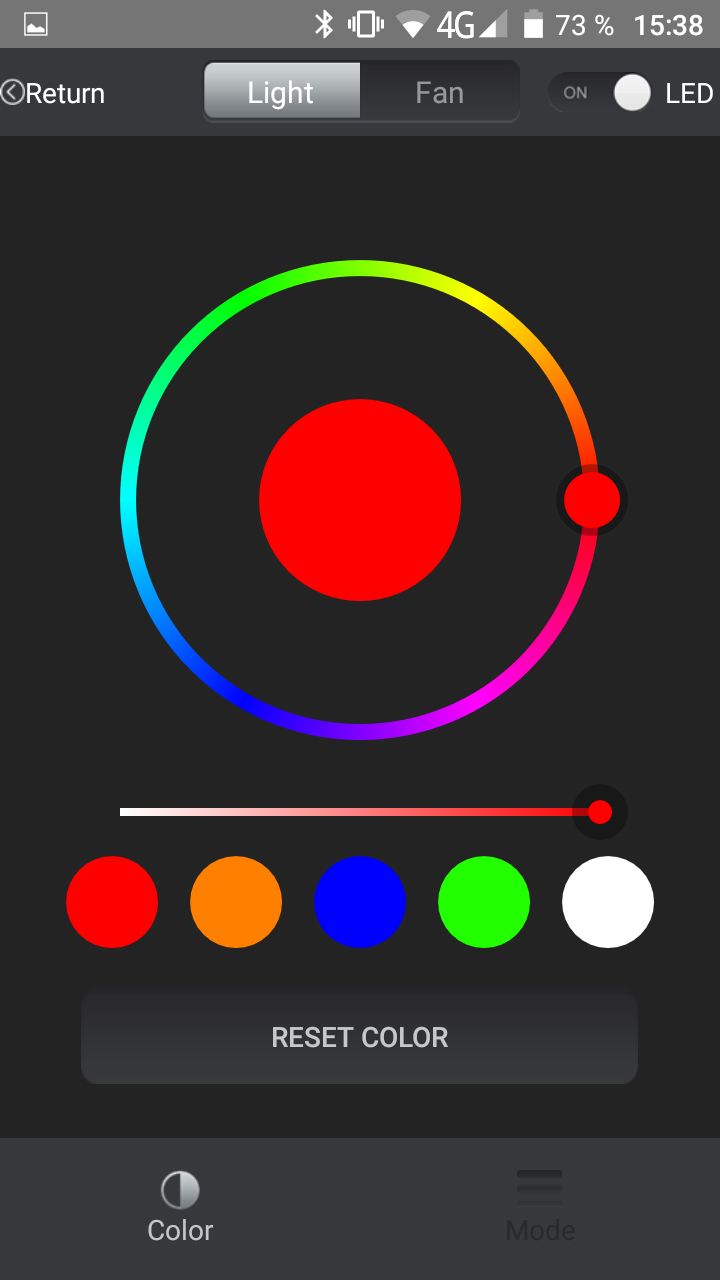Viewport: 720px width, 1280px height.
Task: Tap the RESET COLOR button
Action: pyautogui.click(x=360, y=1038)
